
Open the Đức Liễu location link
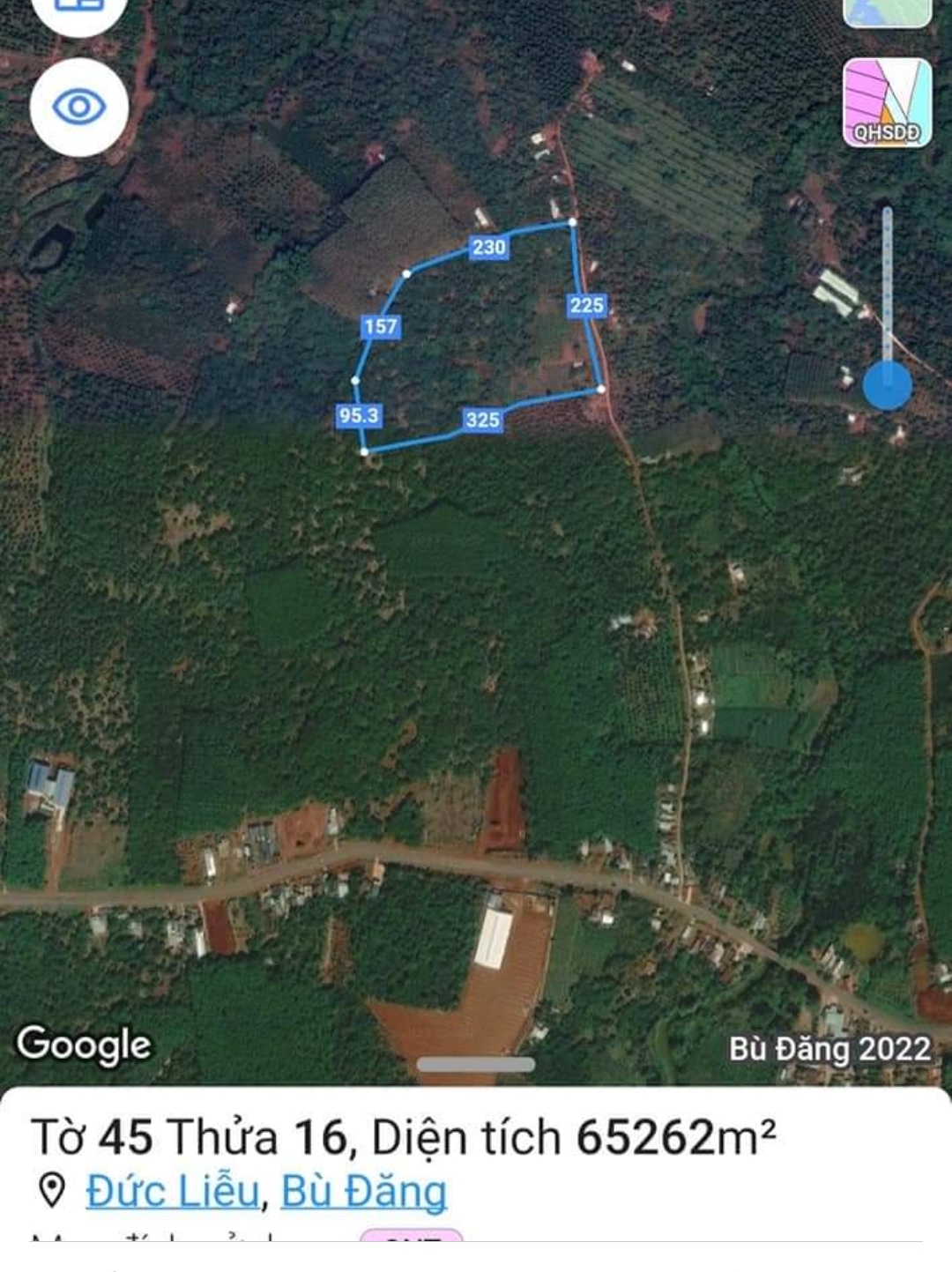[x=173, y=1192]
